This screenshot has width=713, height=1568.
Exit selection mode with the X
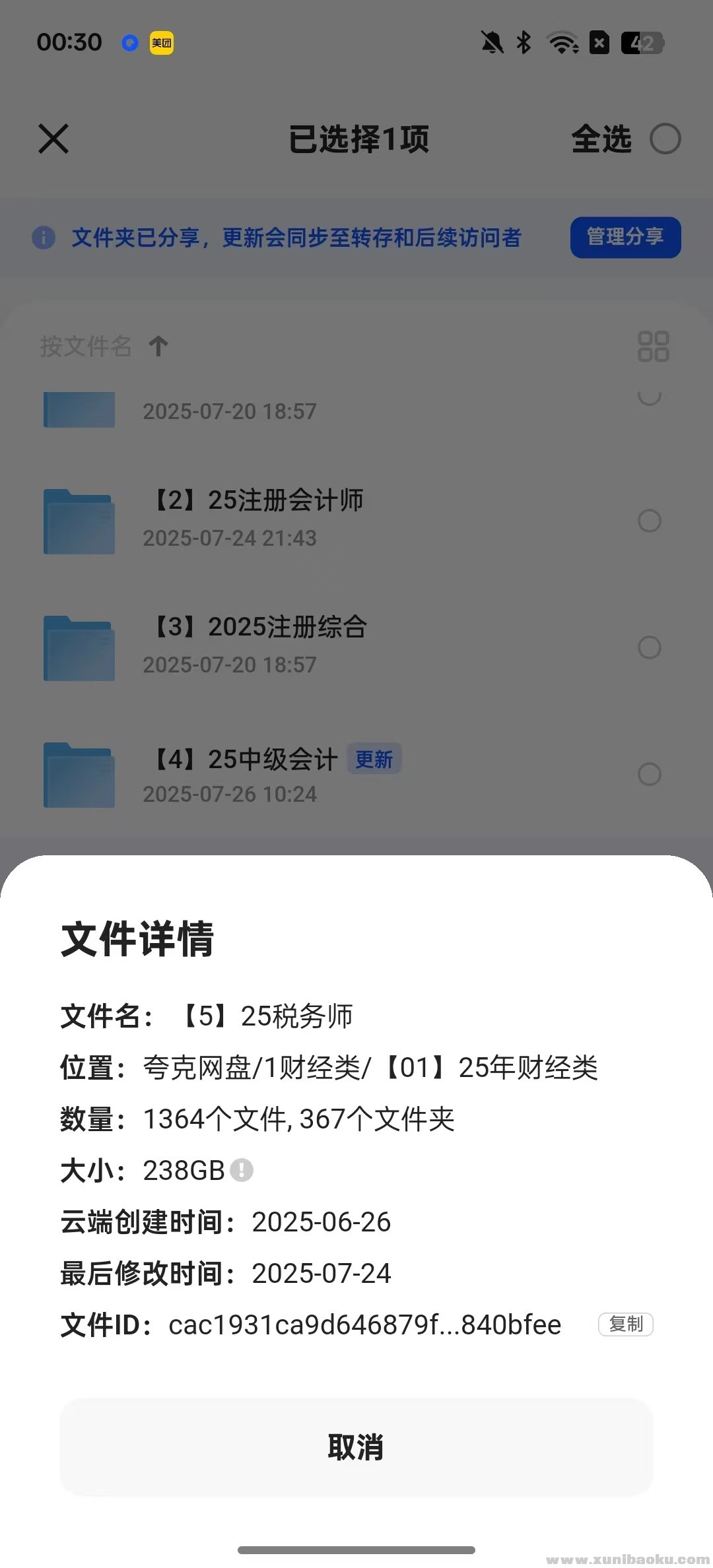click(x=53, y=139)
